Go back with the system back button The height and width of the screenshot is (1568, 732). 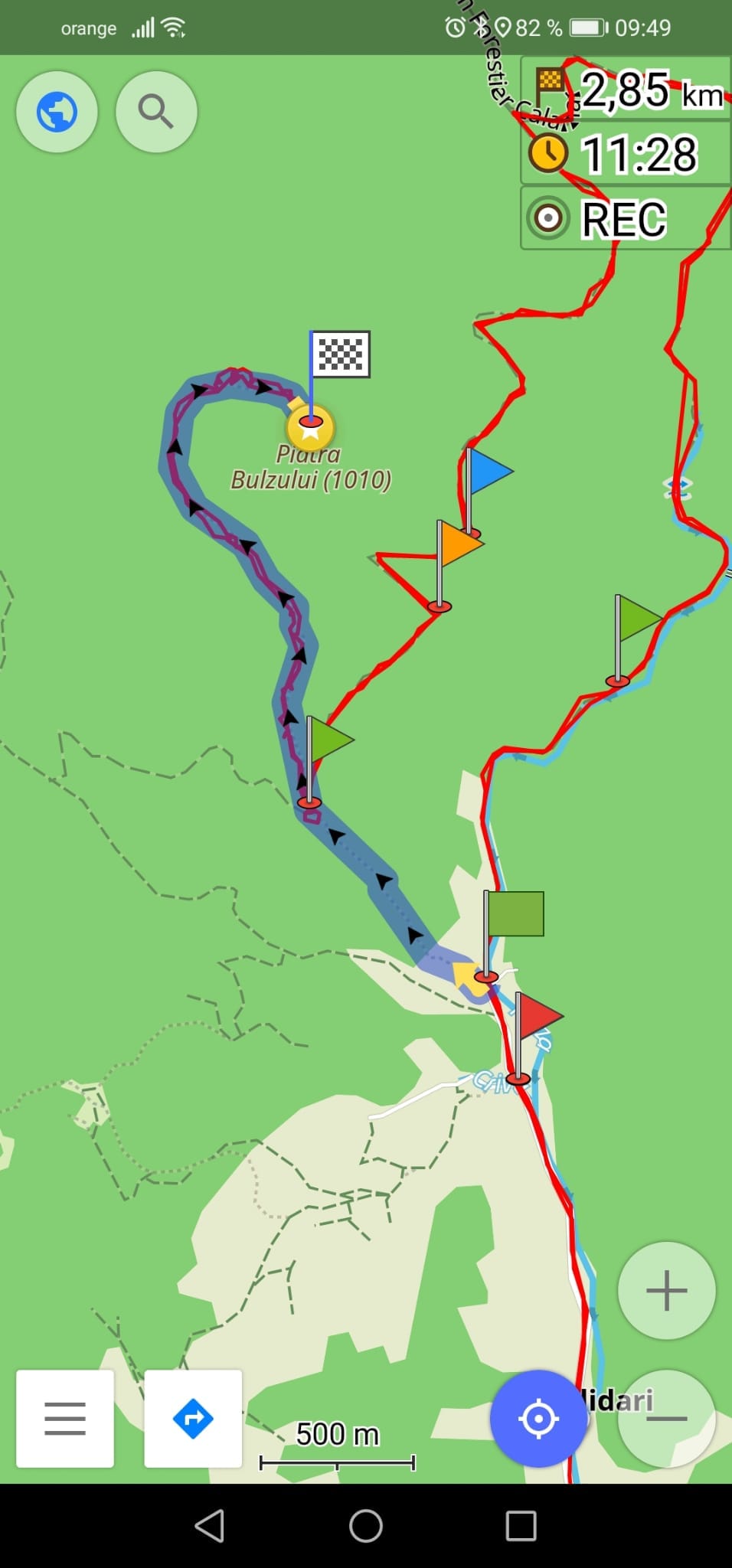[210, 1525]
